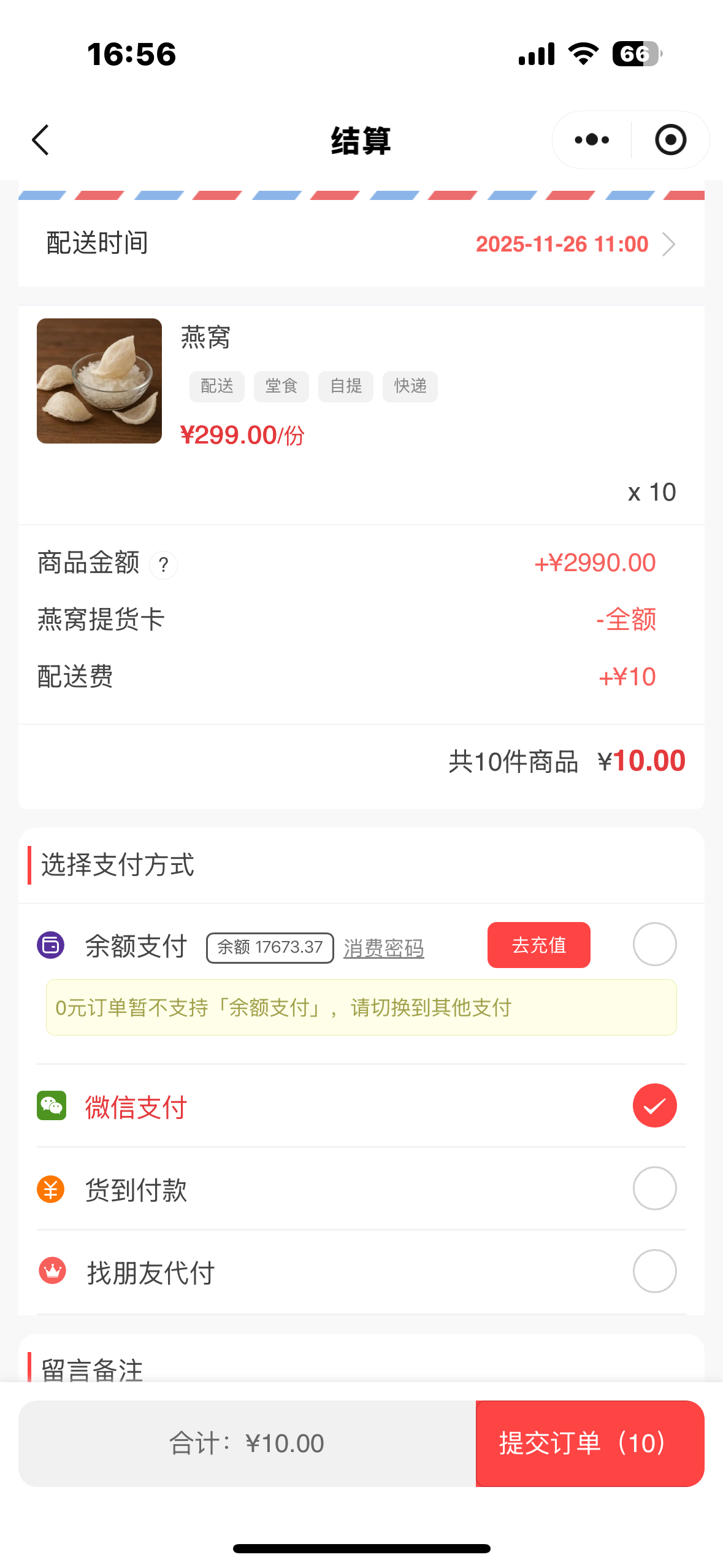Submit the order with 提交订单

tap(589, 1443)
